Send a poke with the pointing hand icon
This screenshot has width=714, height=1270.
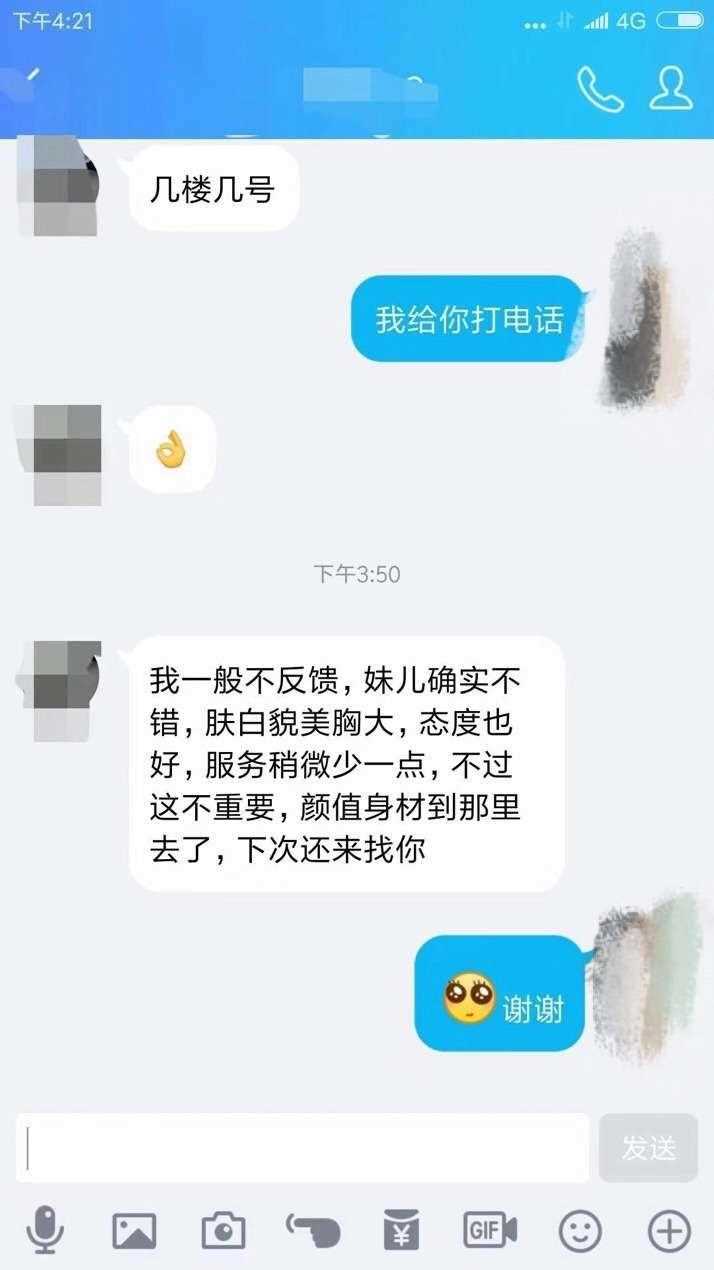tap(313, 1230)
